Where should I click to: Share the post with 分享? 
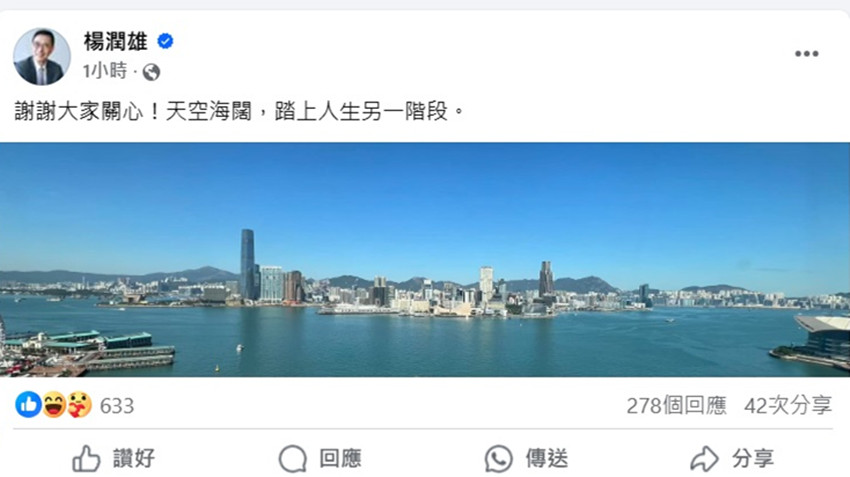[x=733, y=459]
